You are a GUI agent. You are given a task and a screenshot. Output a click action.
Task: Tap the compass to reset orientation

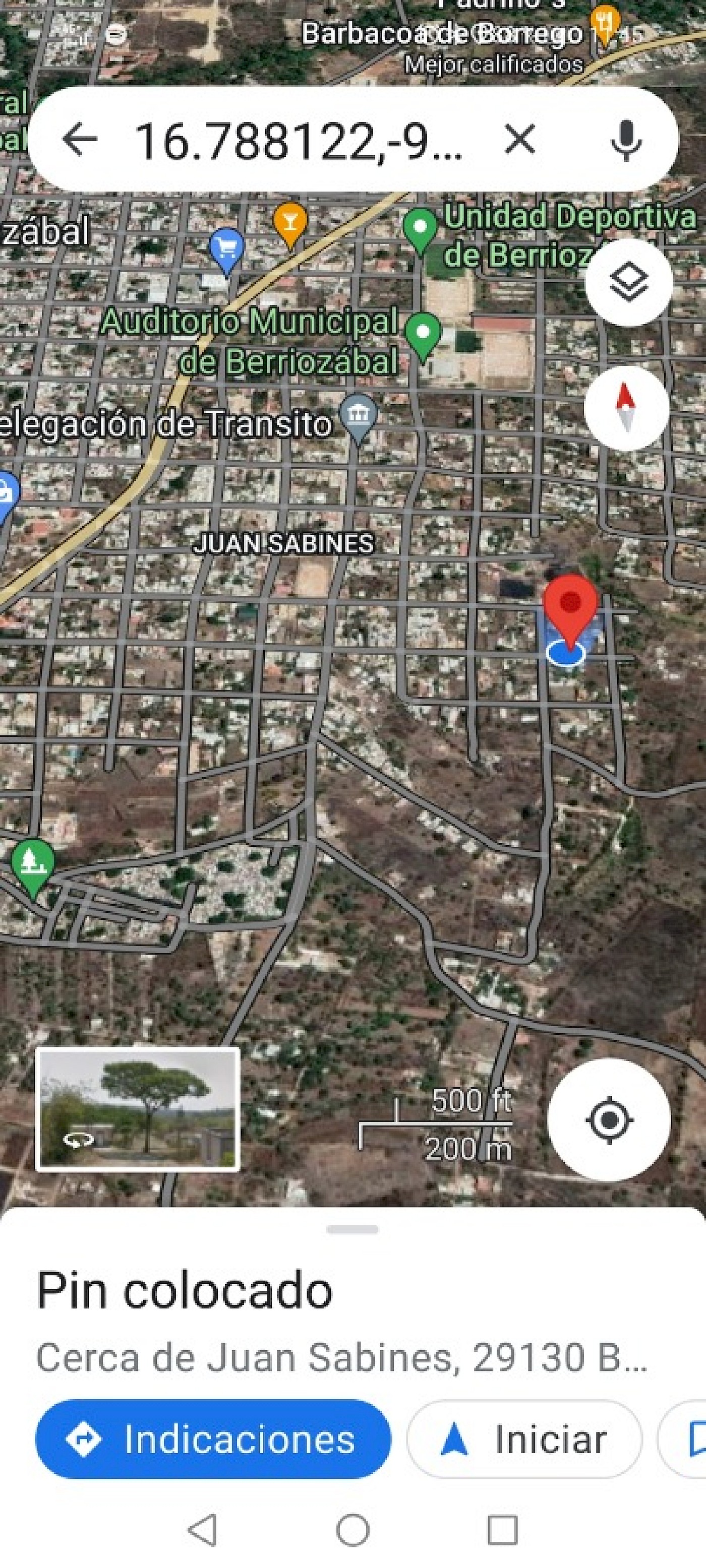pos(626,408)
